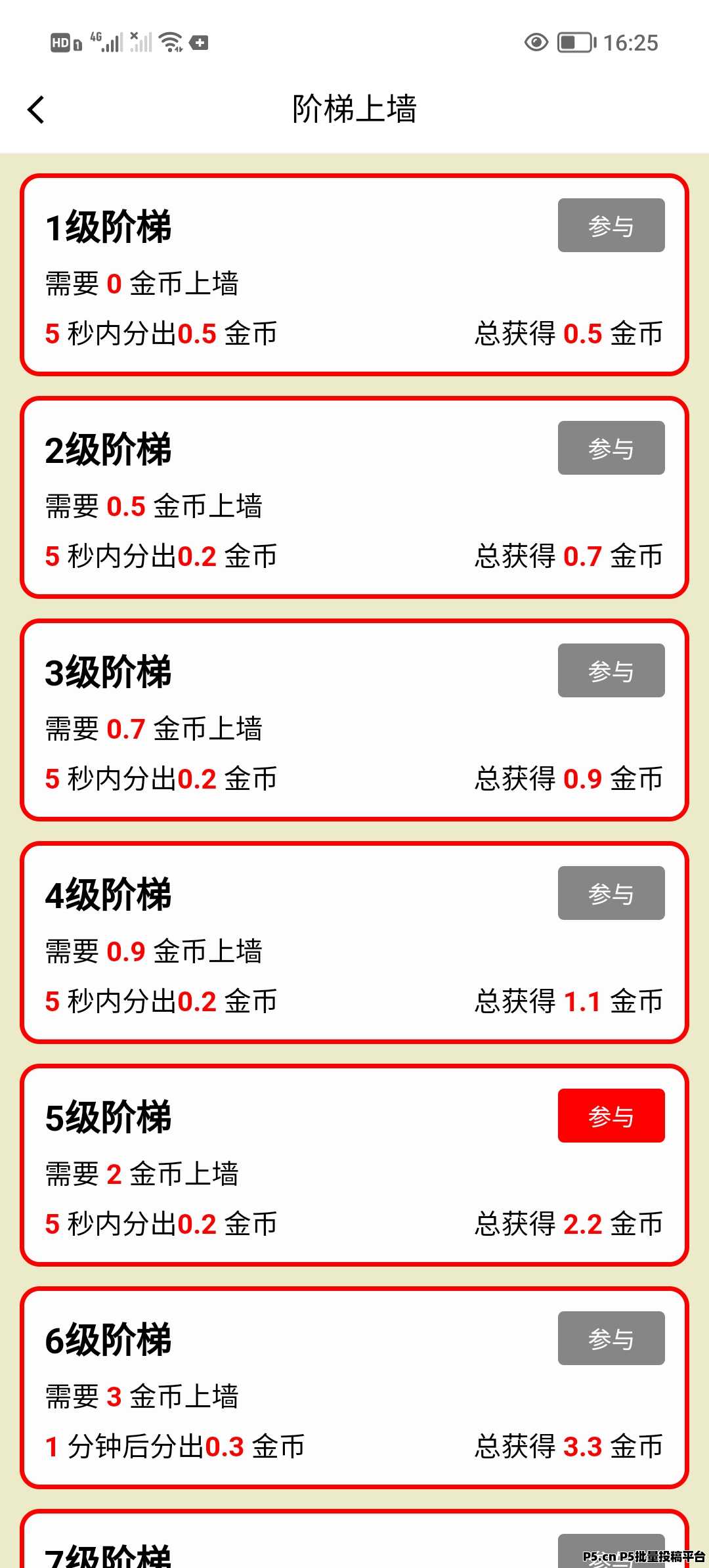Hit the 参与 button in 4级阶梯
This screenshot has height=1568, width=709.
pos(611,893)
